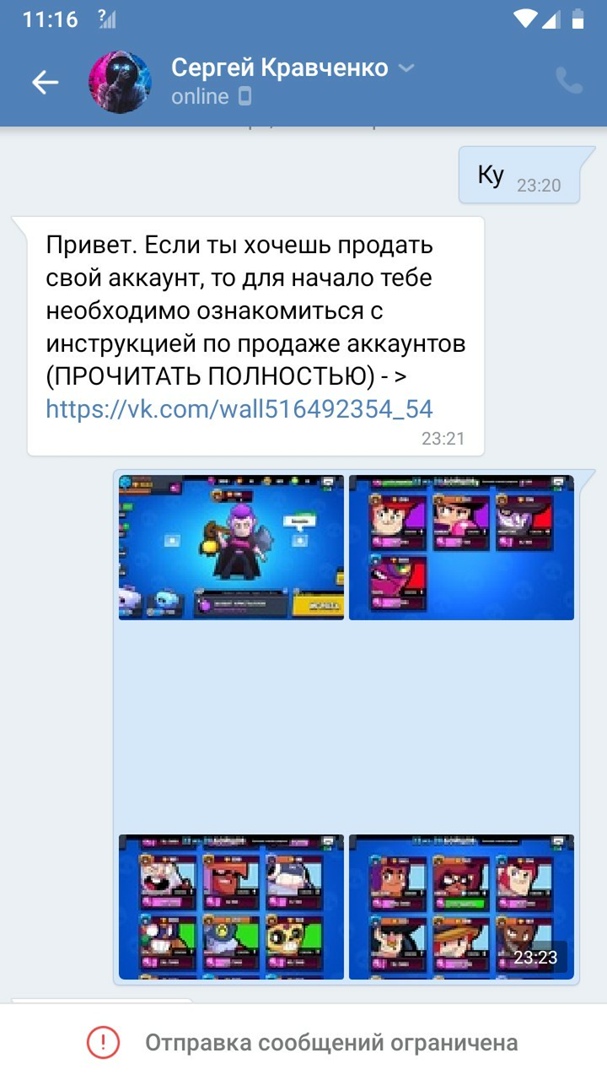Image resolution: width=607 pixels, height=1080 pixels.
Task: Call Сергей Кравченко with the phone icon
Action: tap(568, 82)
